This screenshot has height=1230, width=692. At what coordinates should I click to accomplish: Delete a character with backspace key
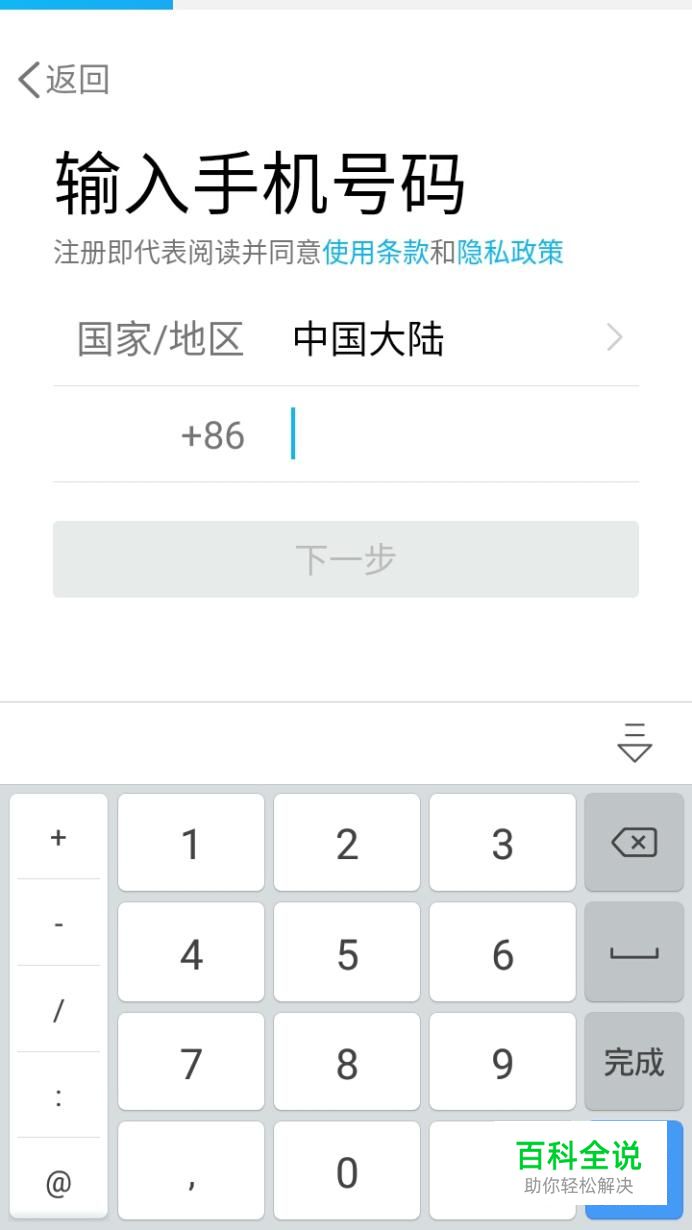634,843
